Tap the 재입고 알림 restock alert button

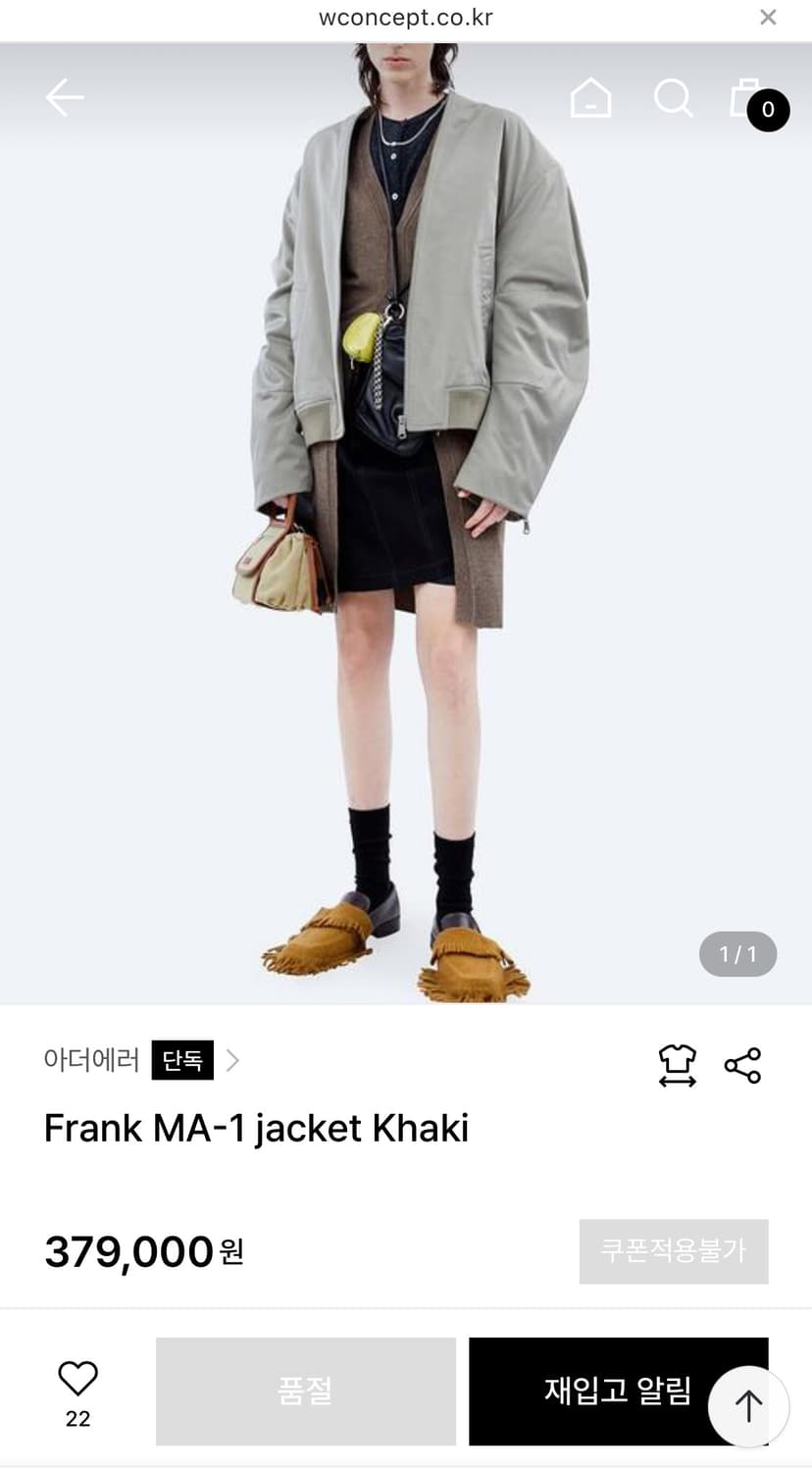tap(618, 1392)
